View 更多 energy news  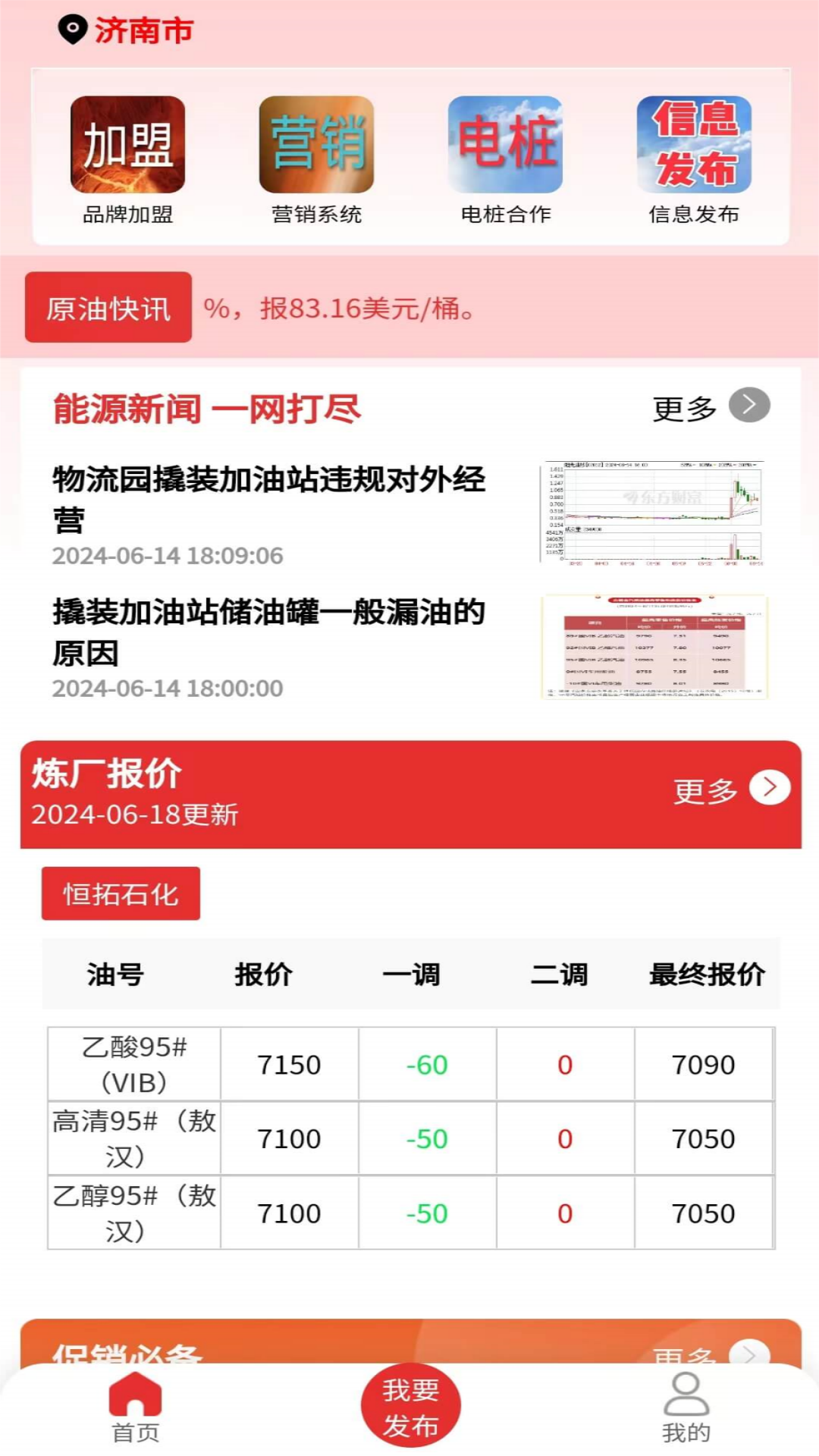pos(711,407)
